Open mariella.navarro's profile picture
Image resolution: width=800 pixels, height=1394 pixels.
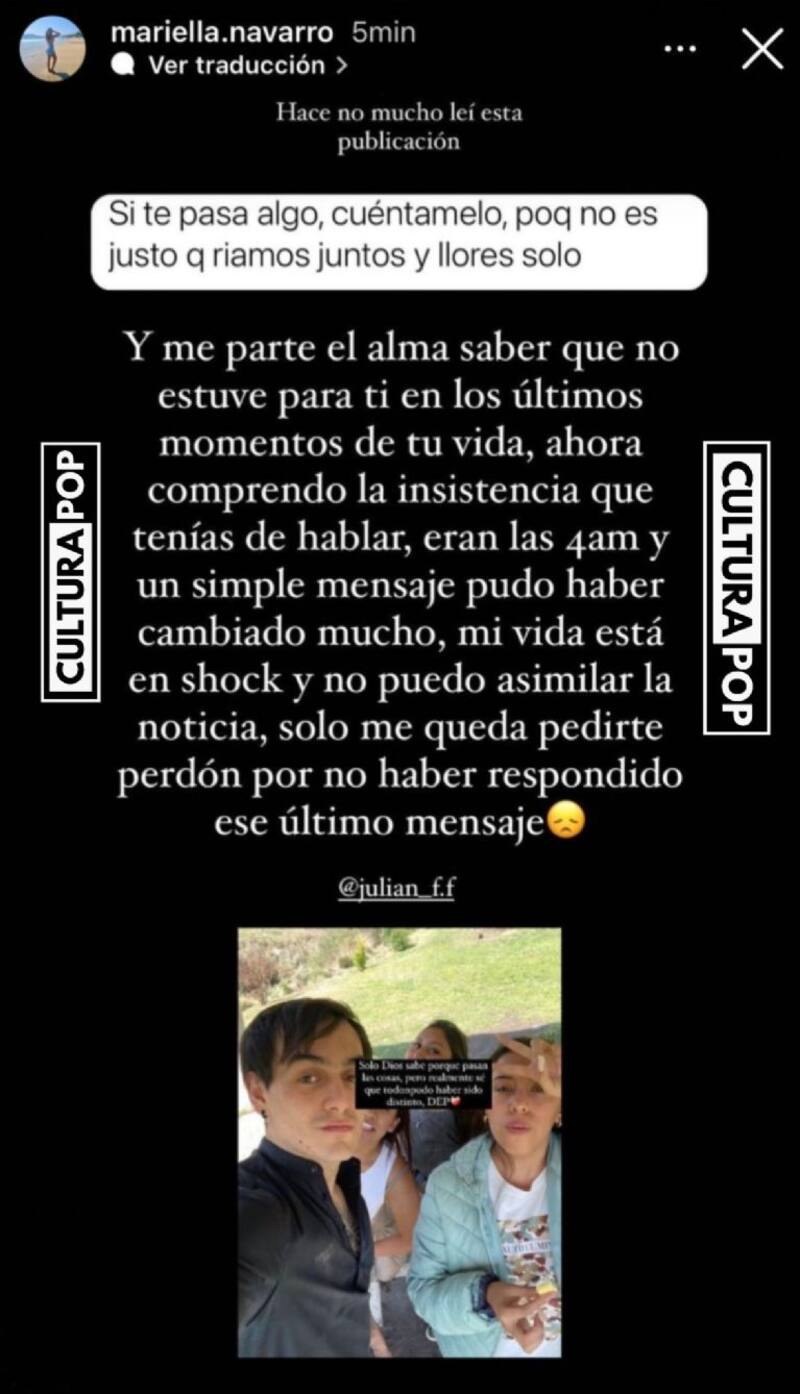pyautogui.click(x=53, y=48)
